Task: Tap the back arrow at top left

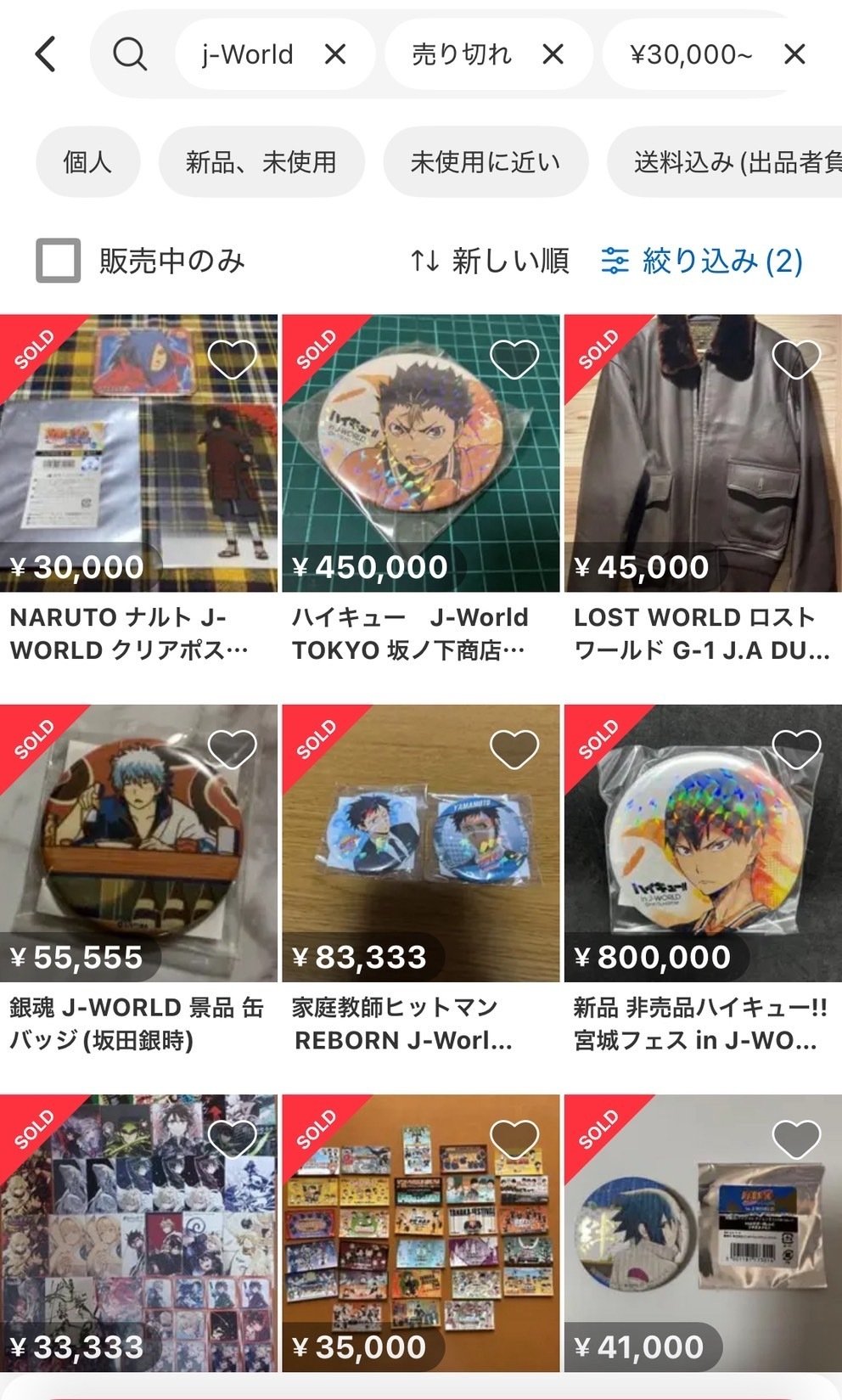Action: pos(44,54)
